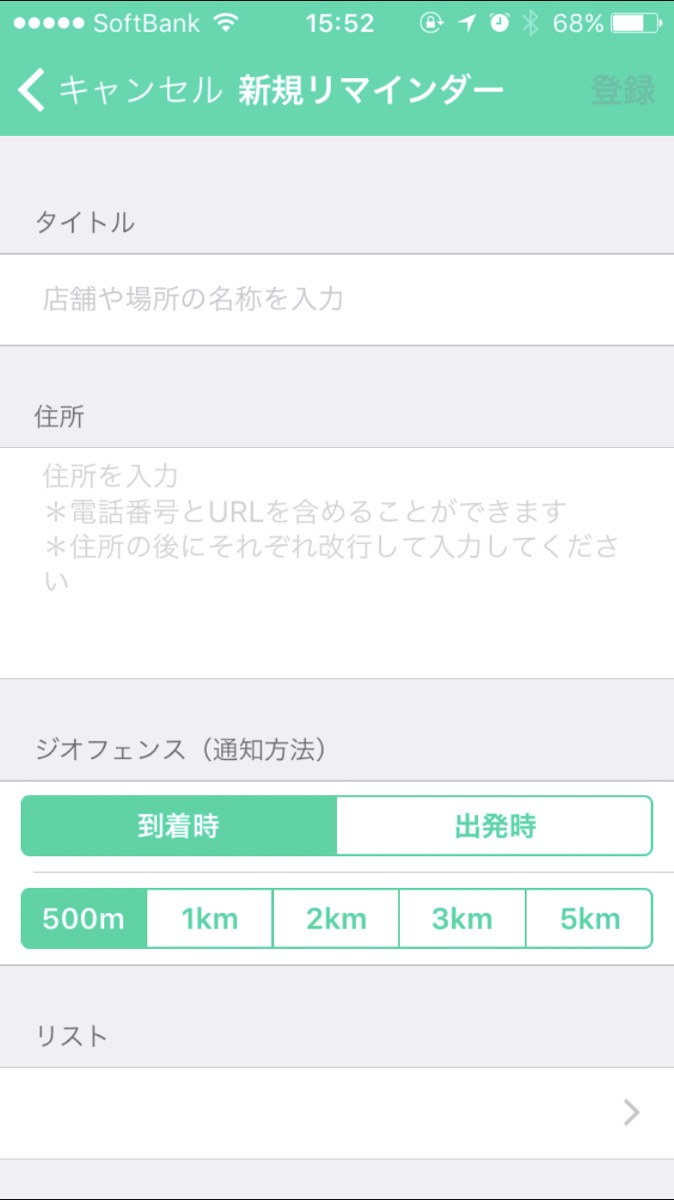
Task: Choose the 1km geofence radius
Action: click(210, 919)
